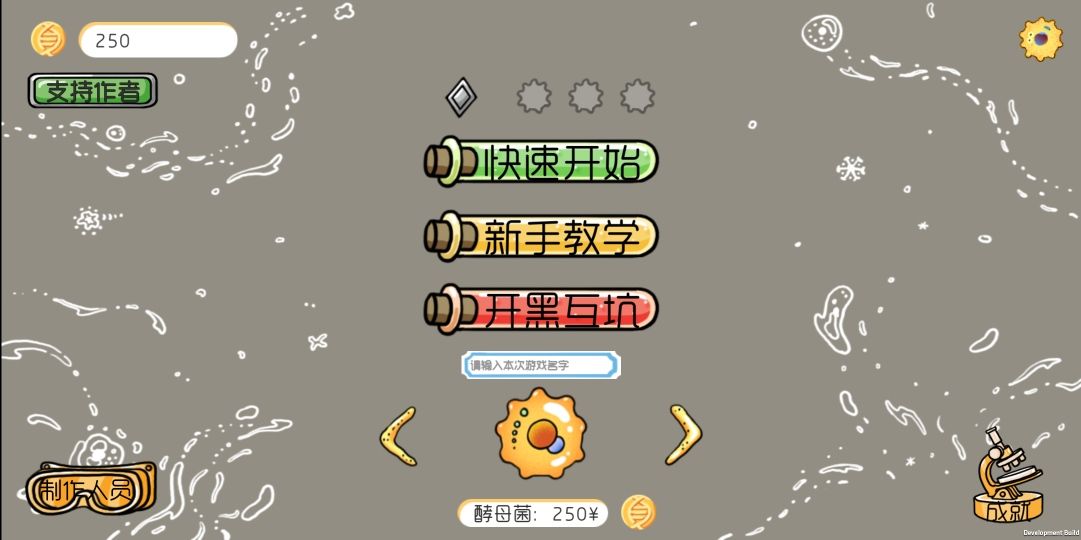Buy 酵母菌 for 250¥
This screenshot has height=540, width=1081.
tap(533, 514)
